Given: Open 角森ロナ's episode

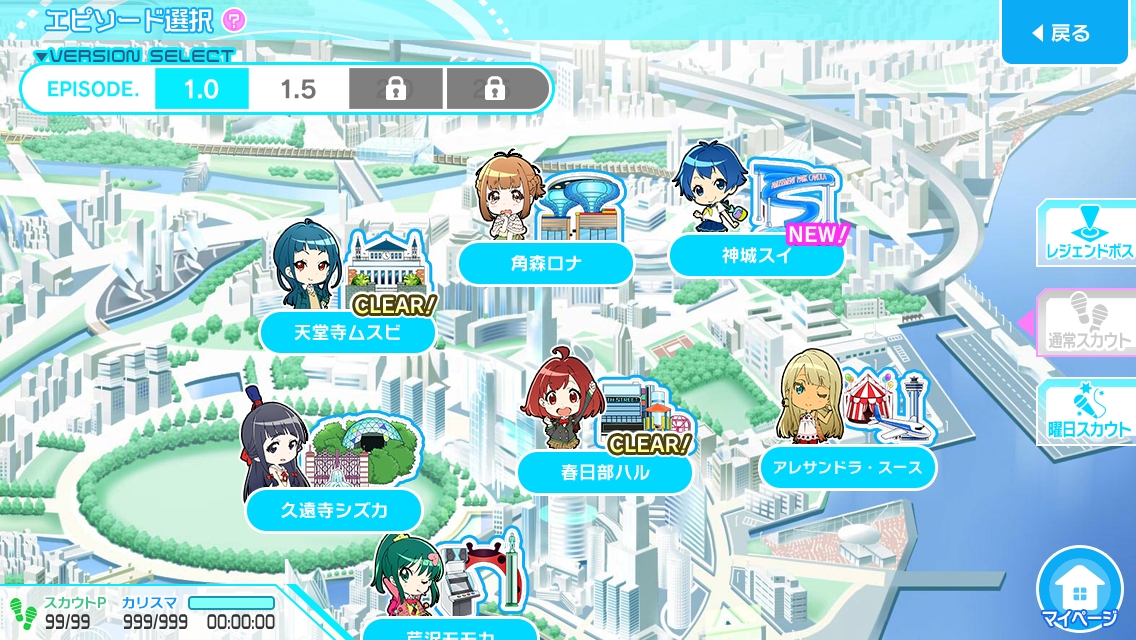Looking at the screenshot, I should [x=546, y=264].
